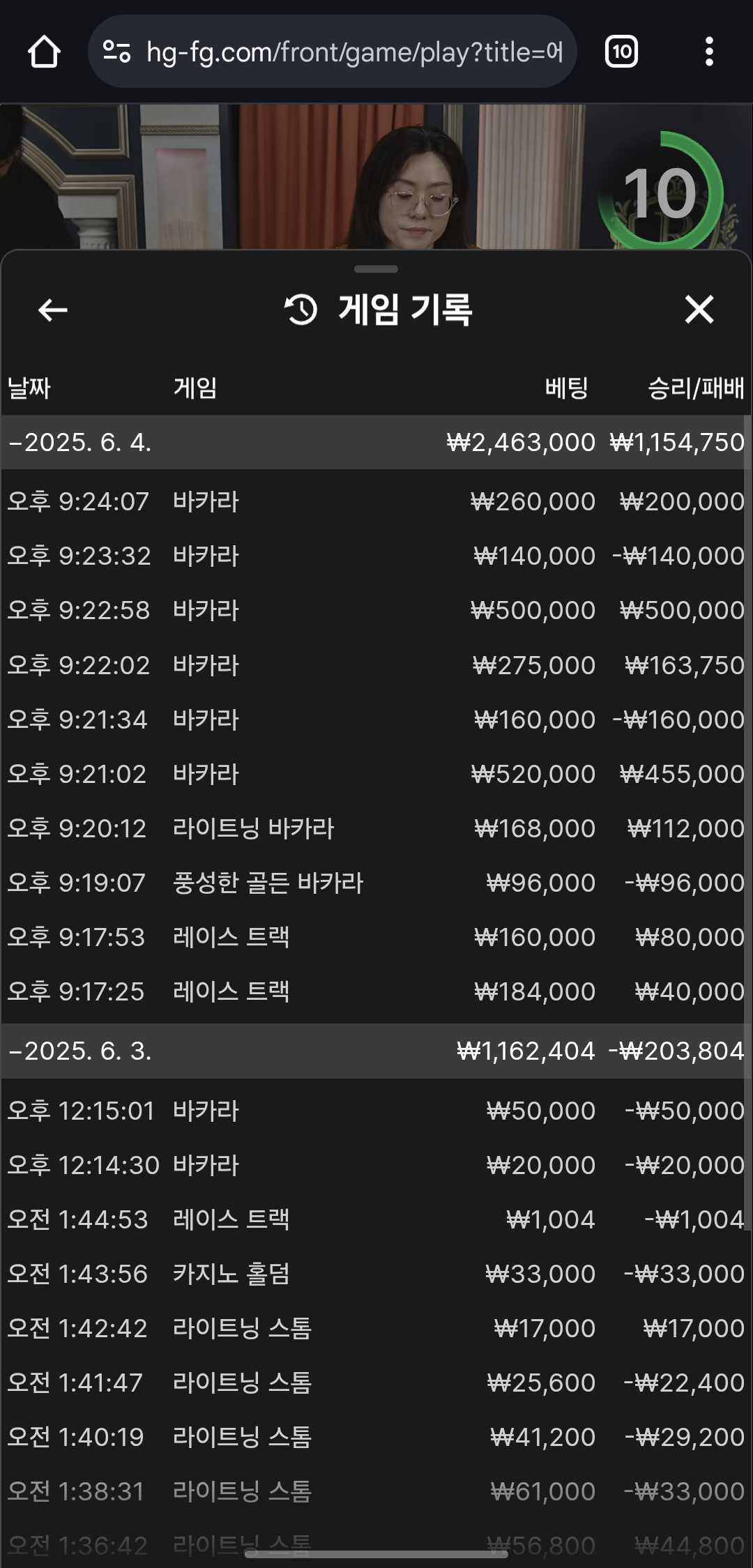Open the 오후 9:24:07 바카라 record

pos(375,501)
